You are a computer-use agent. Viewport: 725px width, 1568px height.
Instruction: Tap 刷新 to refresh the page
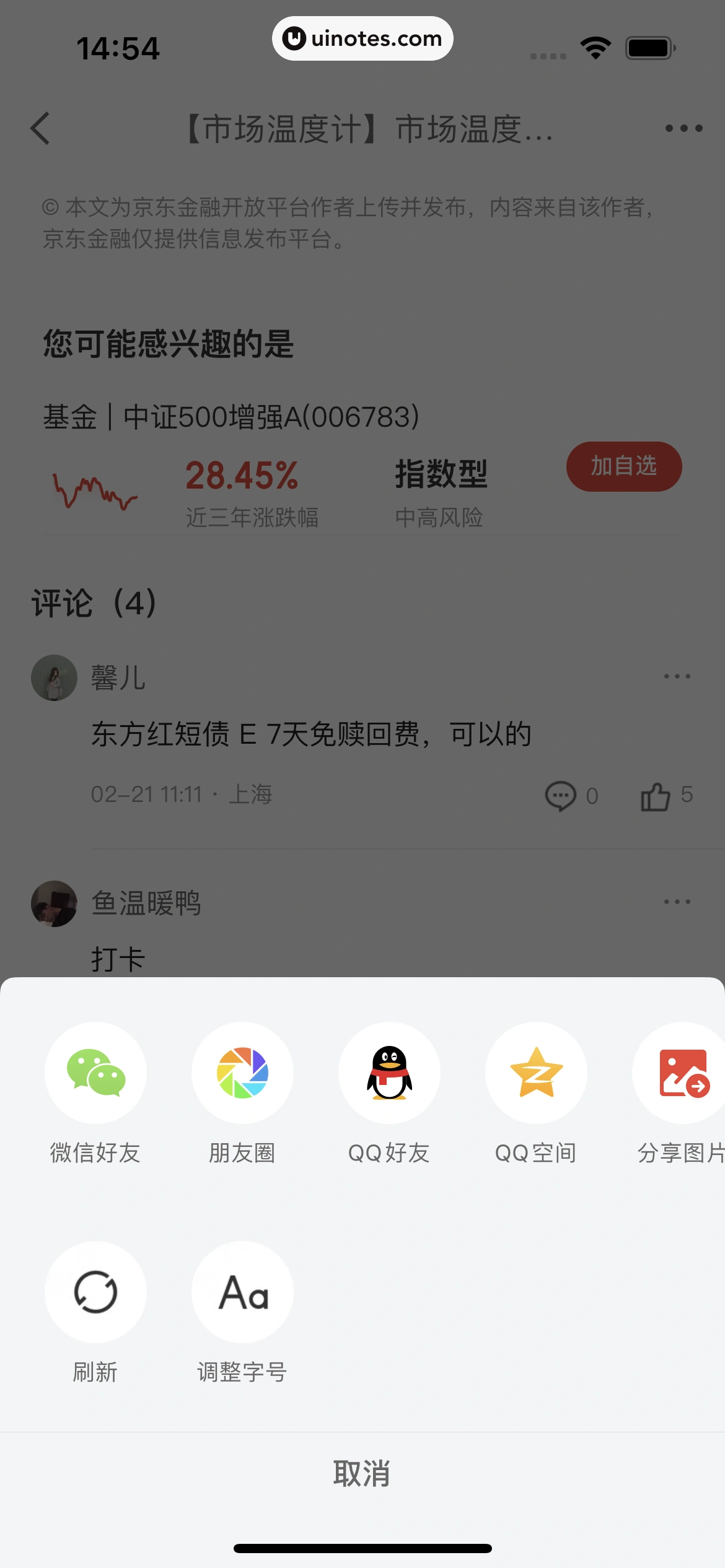coord(95,1292)
